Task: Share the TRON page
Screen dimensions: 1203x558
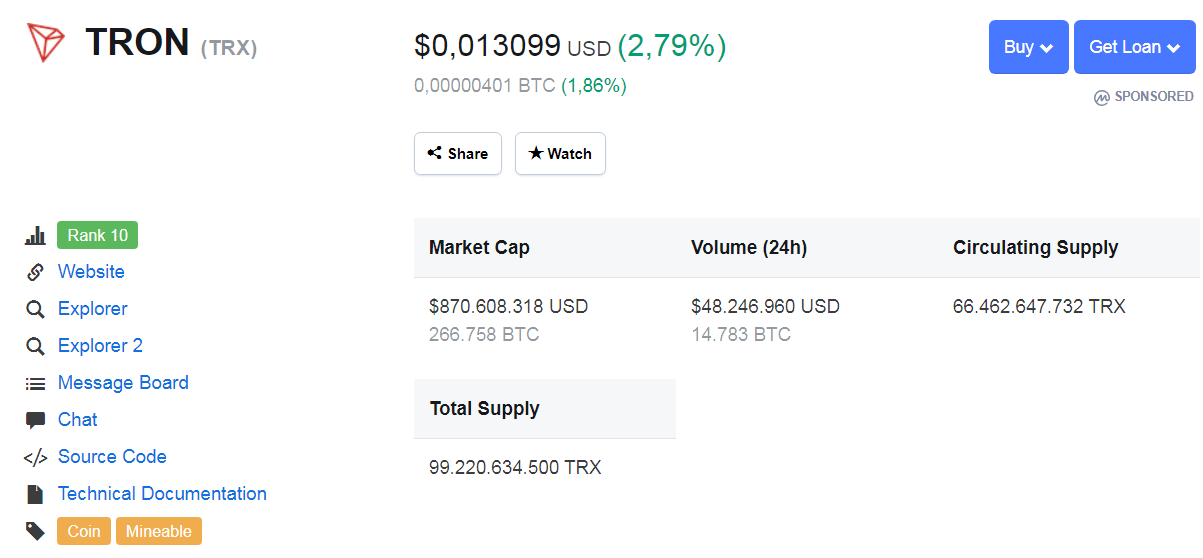Action: tap(458, 153)
